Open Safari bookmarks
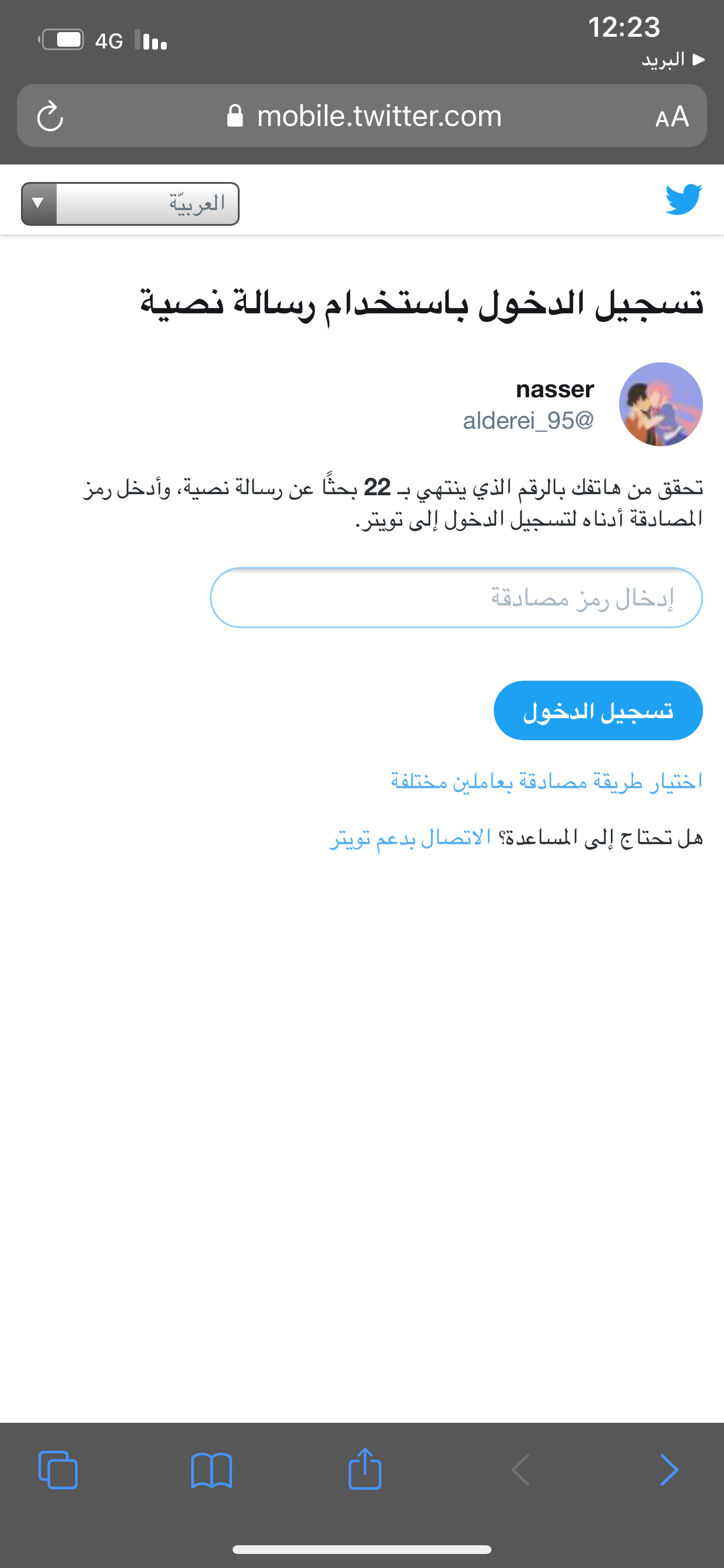Screen dimensions: 724x1568 pyautogui.click(x=211, y=1470)
